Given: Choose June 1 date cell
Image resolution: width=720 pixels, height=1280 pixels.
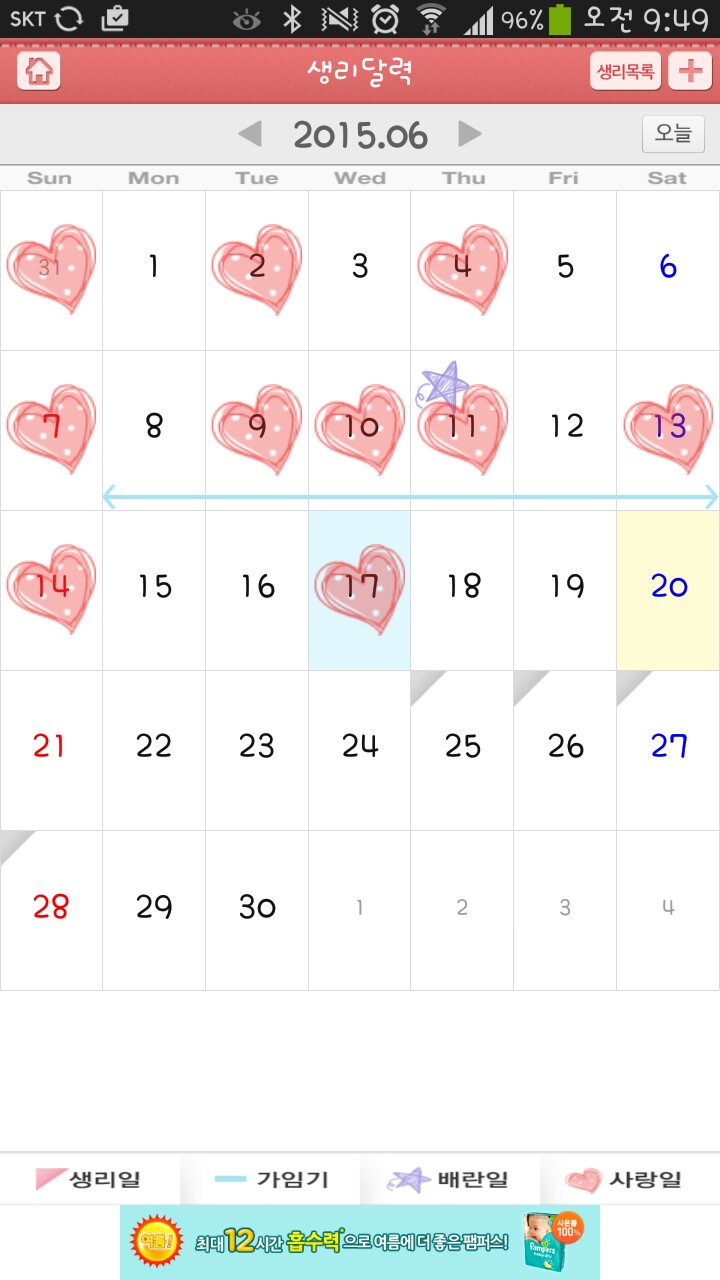Looking at the screenshot, I should coord(154,270).
